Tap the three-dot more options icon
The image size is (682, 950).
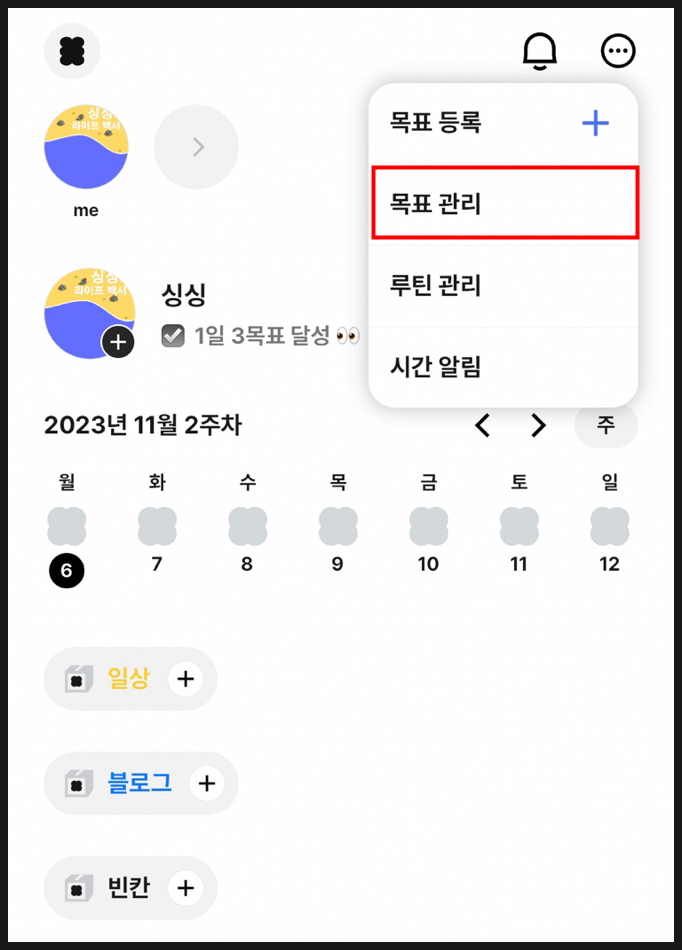pyautogui.click(x=618, y=50)
